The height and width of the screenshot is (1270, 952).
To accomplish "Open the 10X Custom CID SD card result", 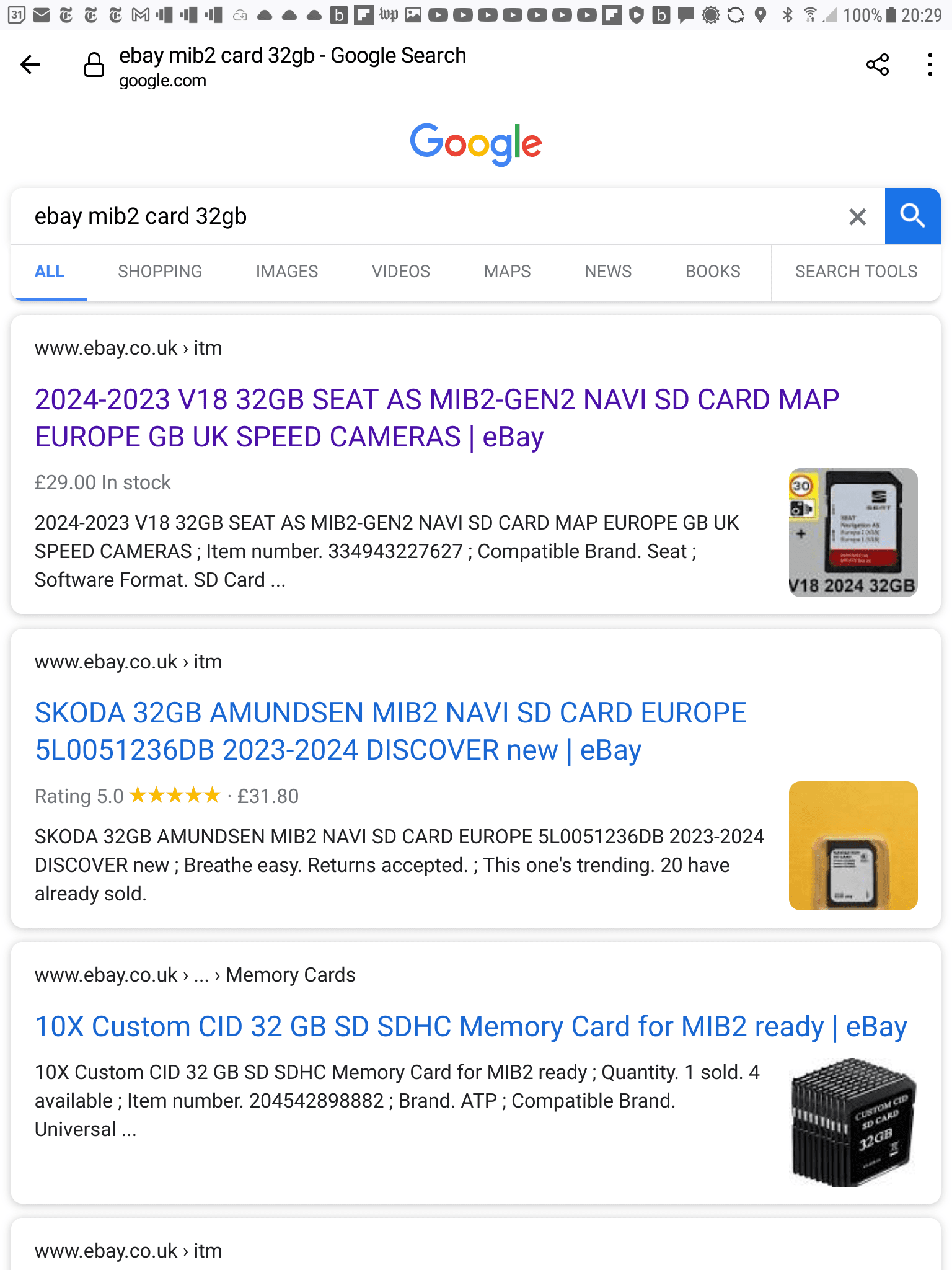I will (471, 1026).
